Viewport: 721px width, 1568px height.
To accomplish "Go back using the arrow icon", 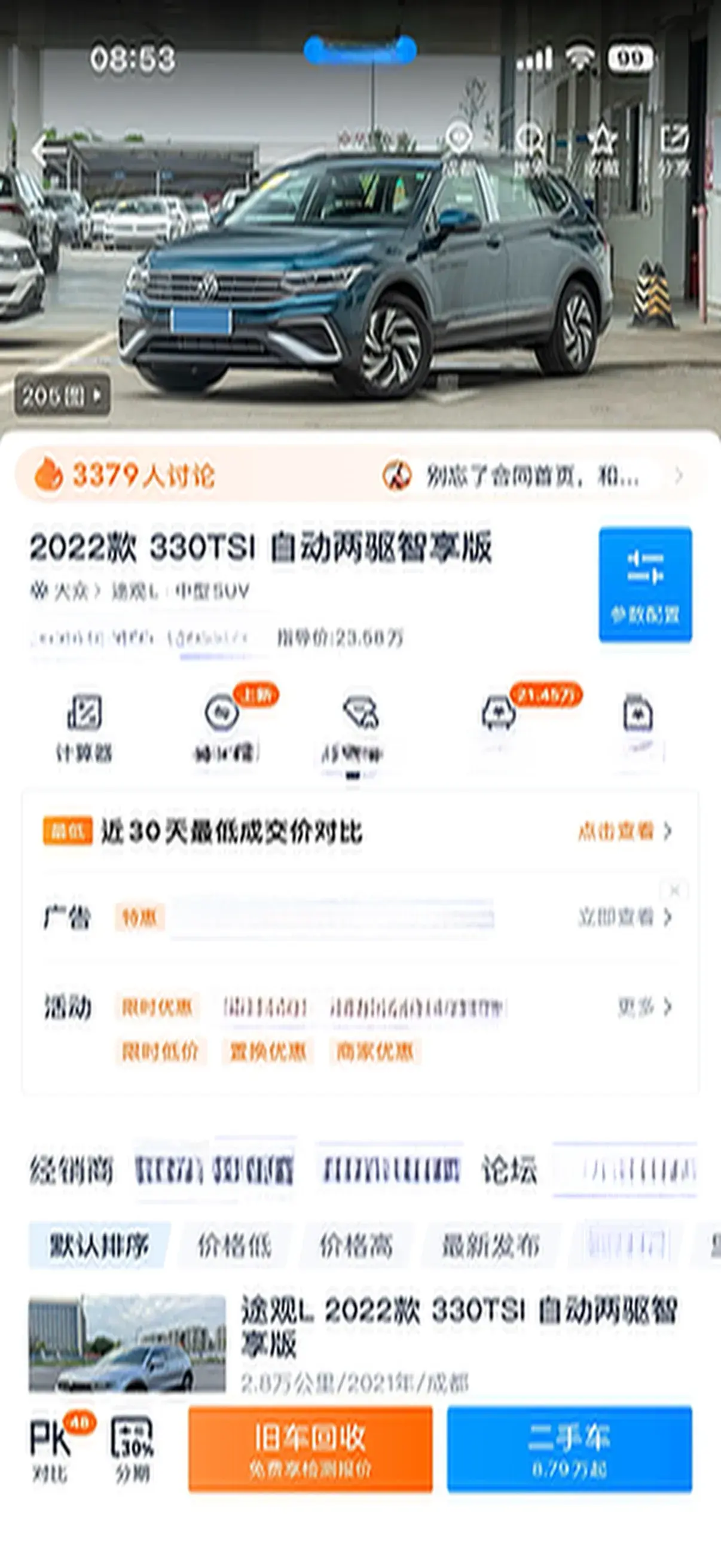I will pyautogui.click(x=40, y=150).
